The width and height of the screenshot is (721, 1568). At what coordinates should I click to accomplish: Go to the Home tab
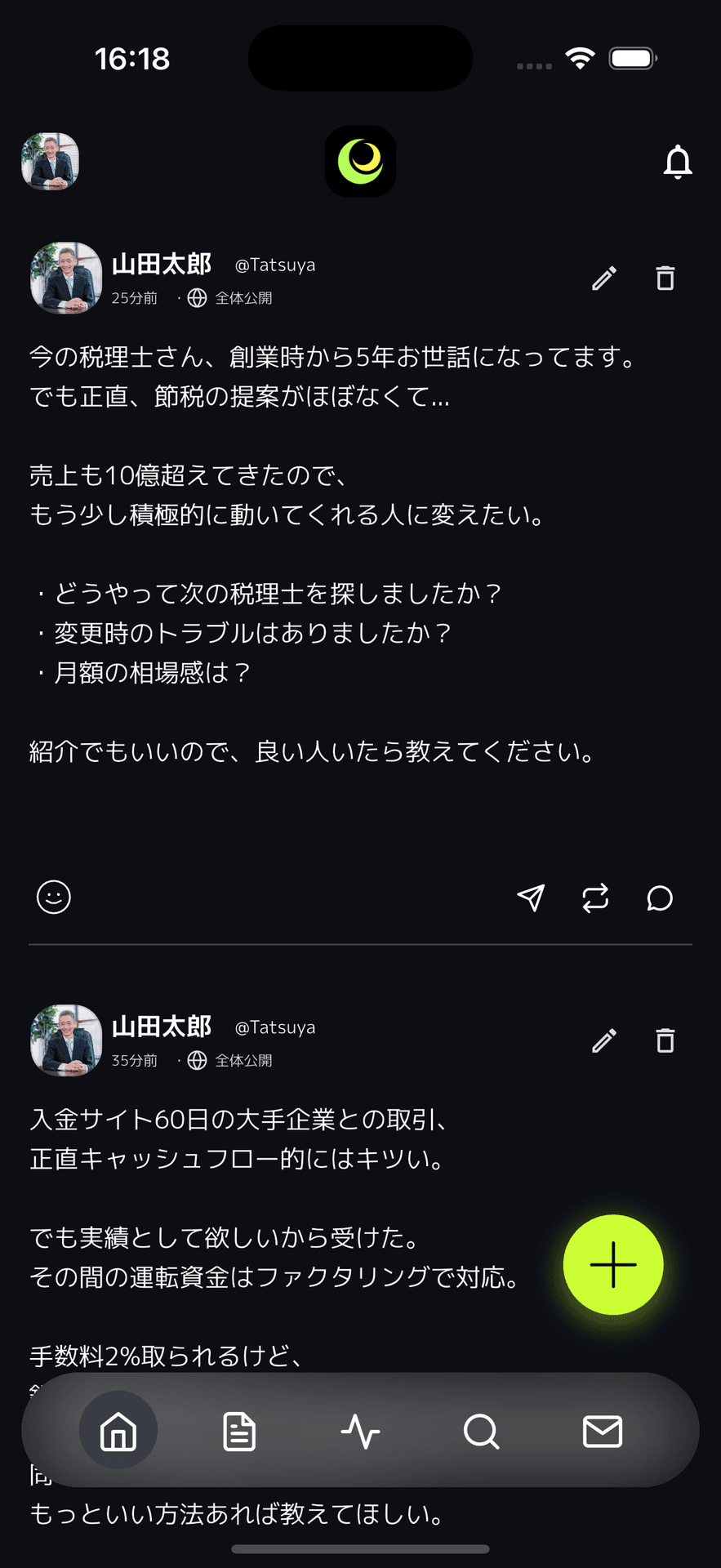(118, 1432)
